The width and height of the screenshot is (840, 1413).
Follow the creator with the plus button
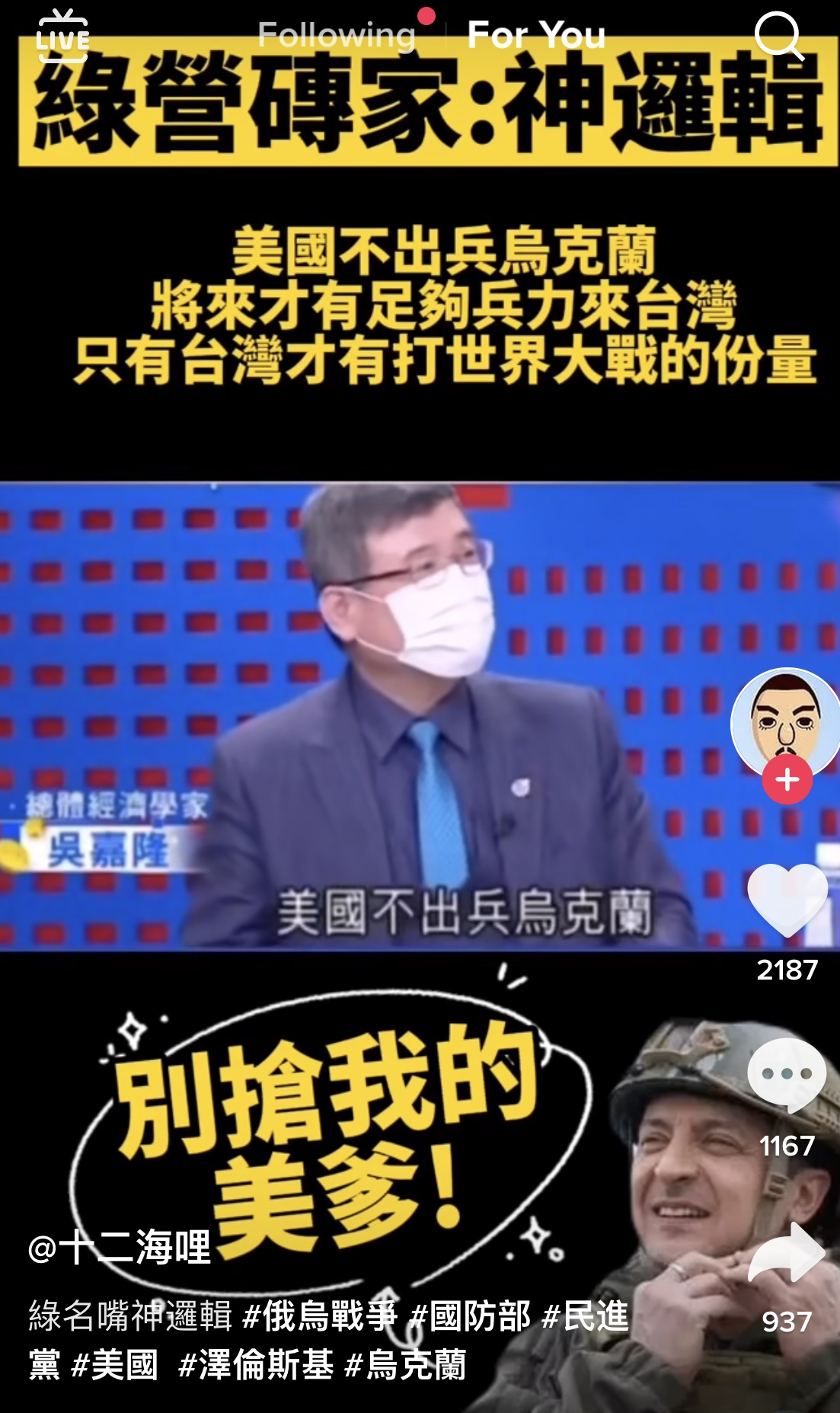787,780
